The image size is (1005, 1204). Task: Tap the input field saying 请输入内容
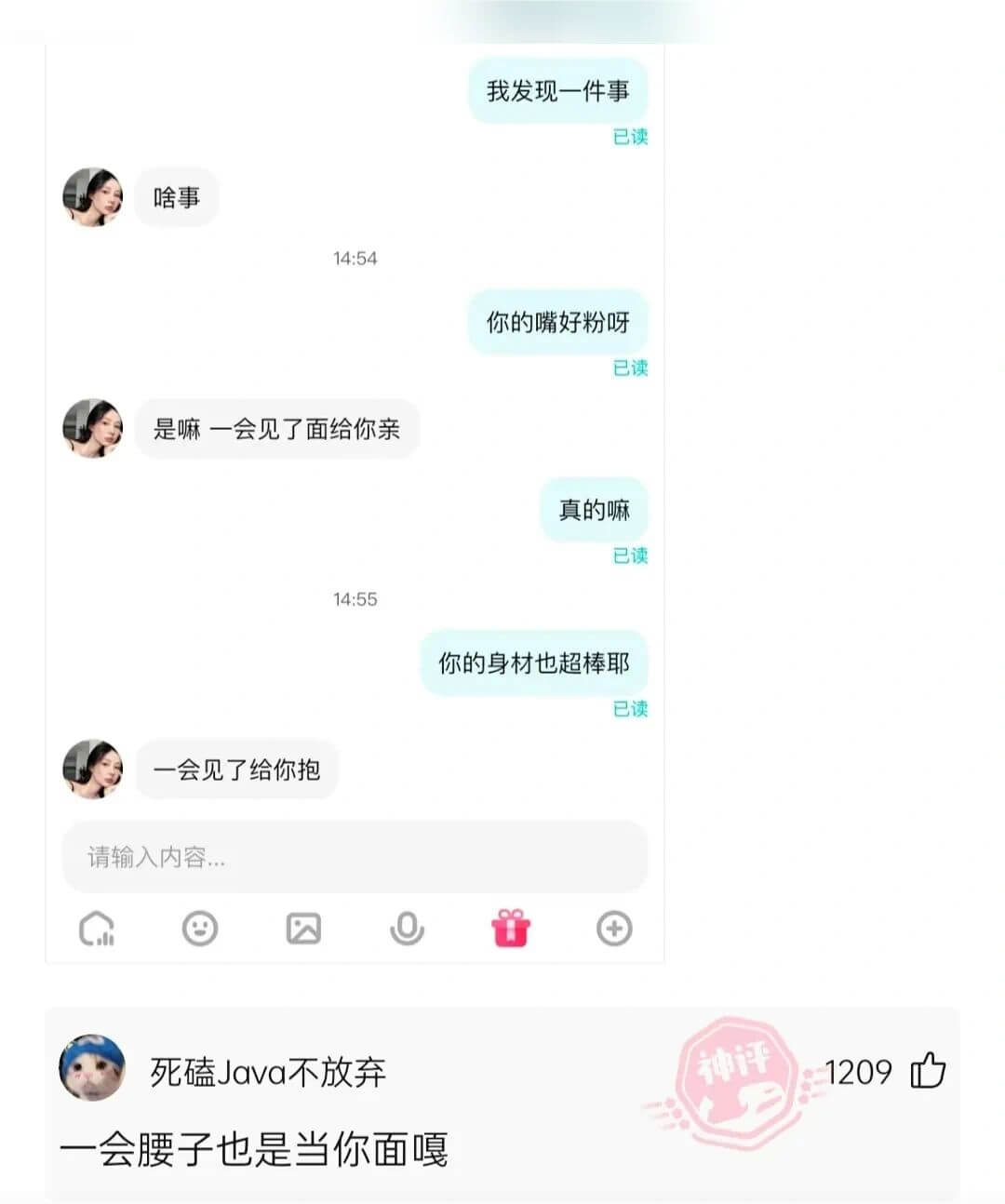354,857
